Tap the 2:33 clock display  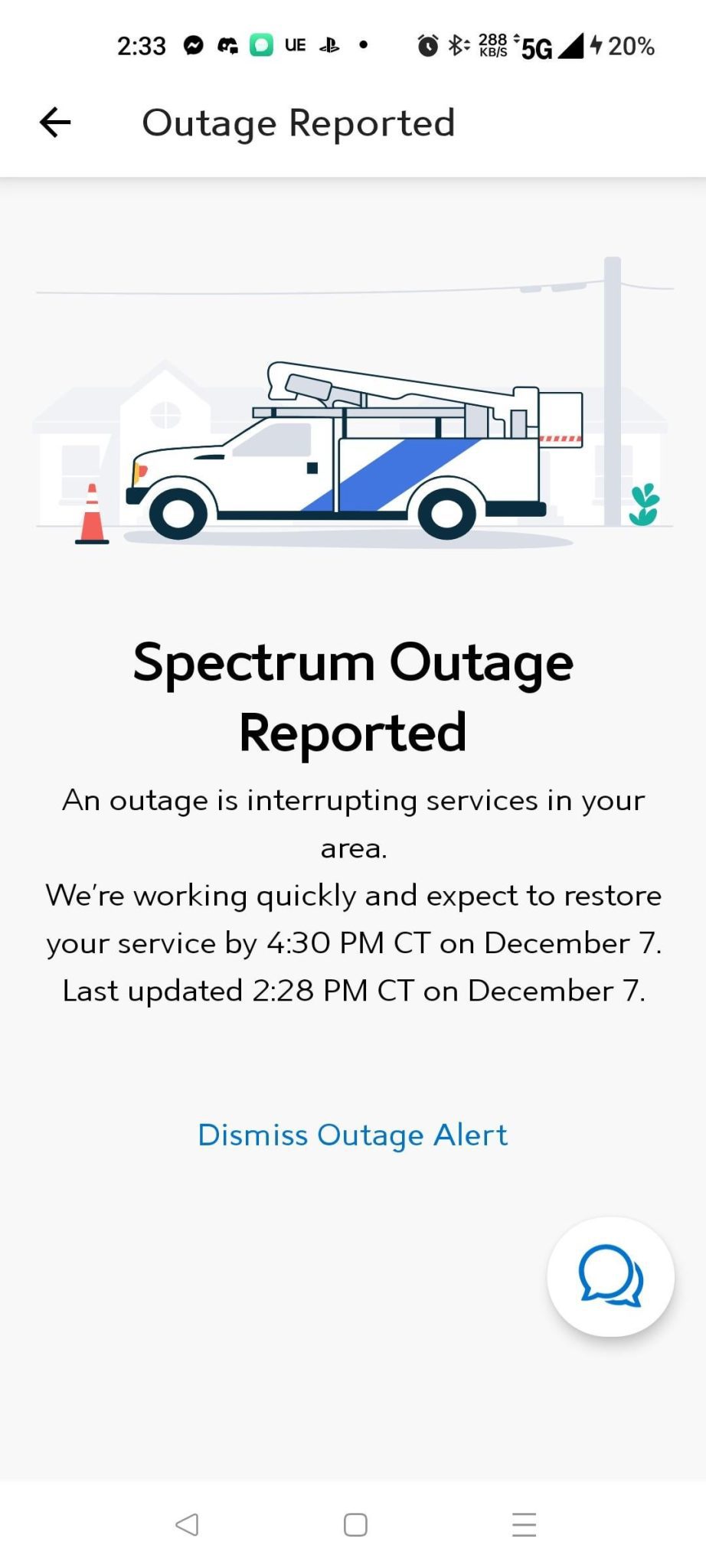[142, 45]
